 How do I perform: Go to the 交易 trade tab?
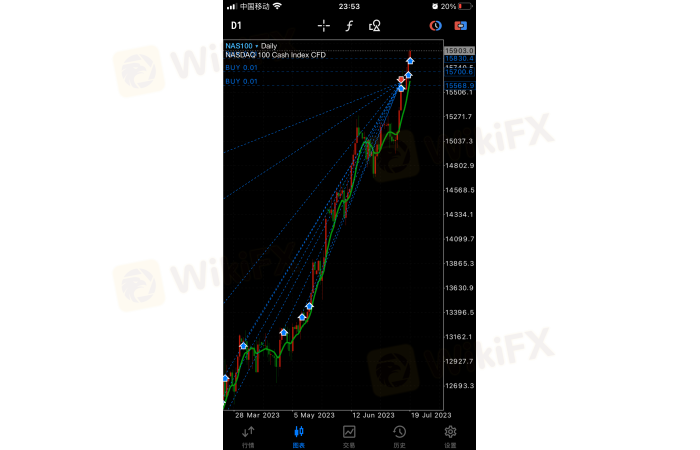click(349, 435)
